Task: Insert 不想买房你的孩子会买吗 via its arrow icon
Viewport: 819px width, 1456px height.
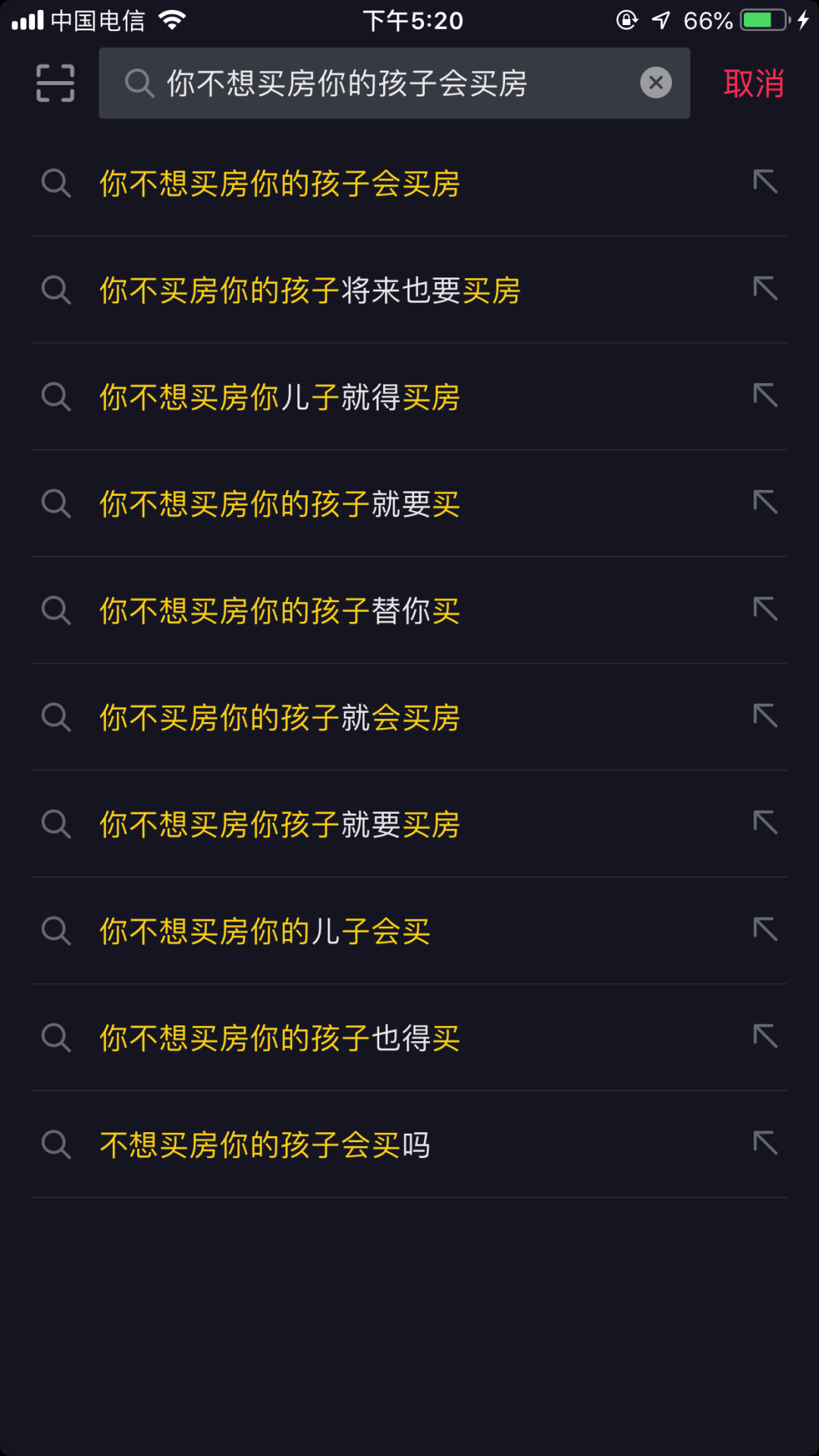Action: (765, 1143)
